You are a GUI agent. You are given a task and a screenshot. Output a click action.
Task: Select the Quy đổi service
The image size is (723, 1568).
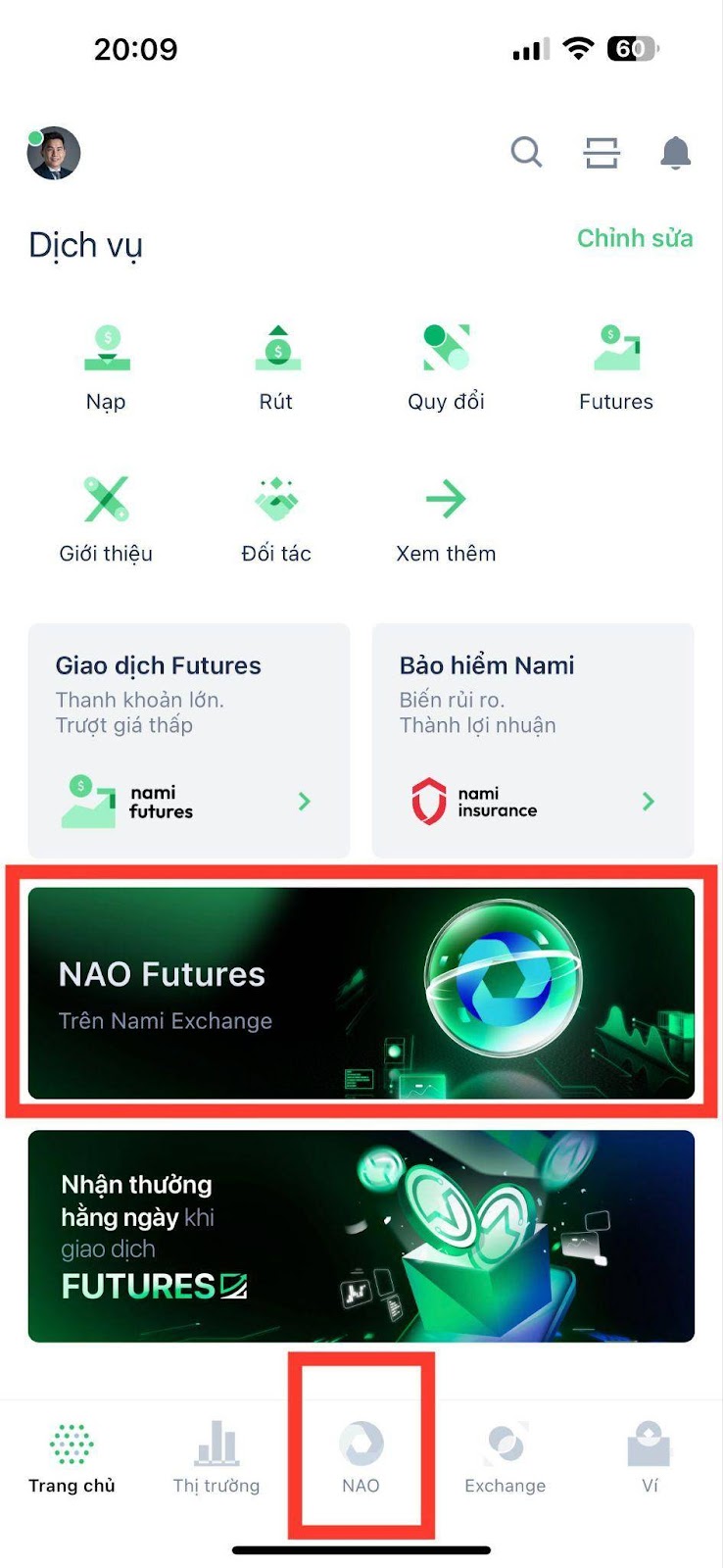(447, 368)
